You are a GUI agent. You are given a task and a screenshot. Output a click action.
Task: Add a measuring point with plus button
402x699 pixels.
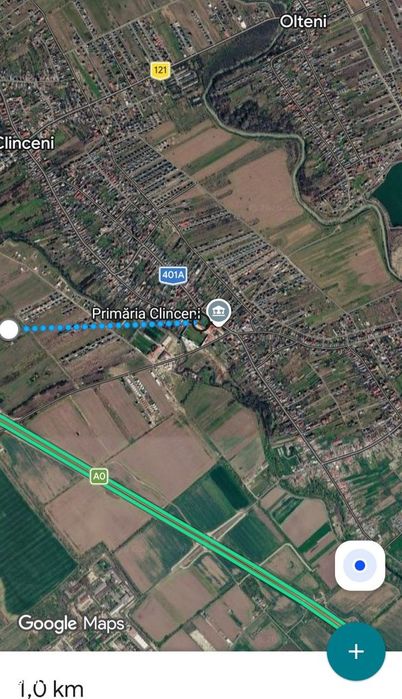(356, 651)
